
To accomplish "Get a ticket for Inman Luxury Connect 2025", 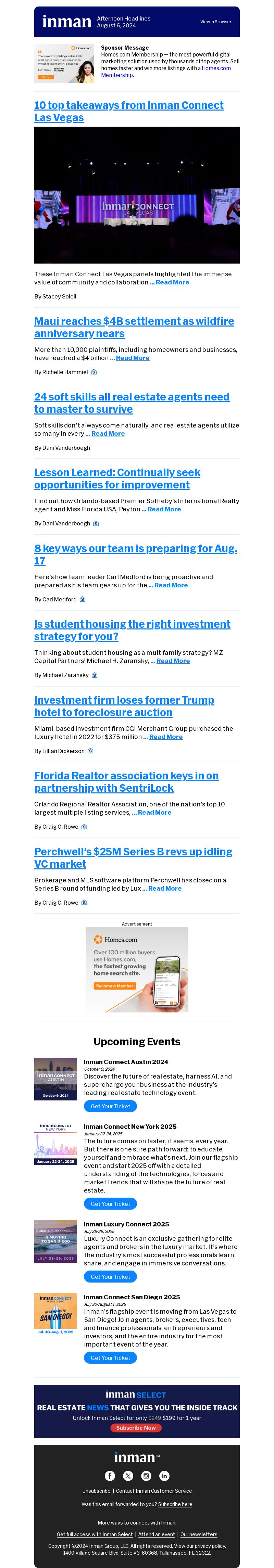I will pyautogui.click(x=110, y=1276).
